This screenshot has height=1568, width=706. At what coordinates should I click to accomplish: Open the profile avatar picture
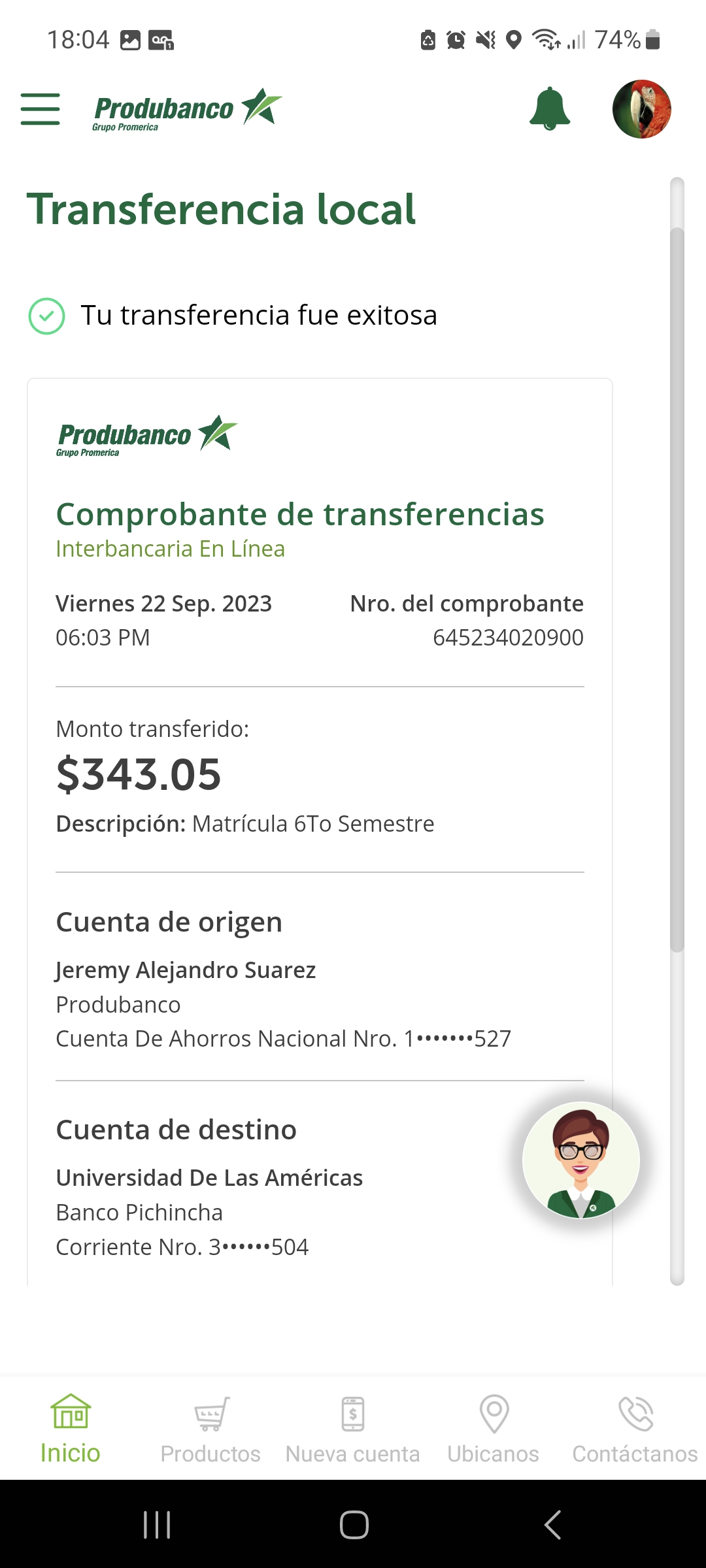(x=641, y=109)
